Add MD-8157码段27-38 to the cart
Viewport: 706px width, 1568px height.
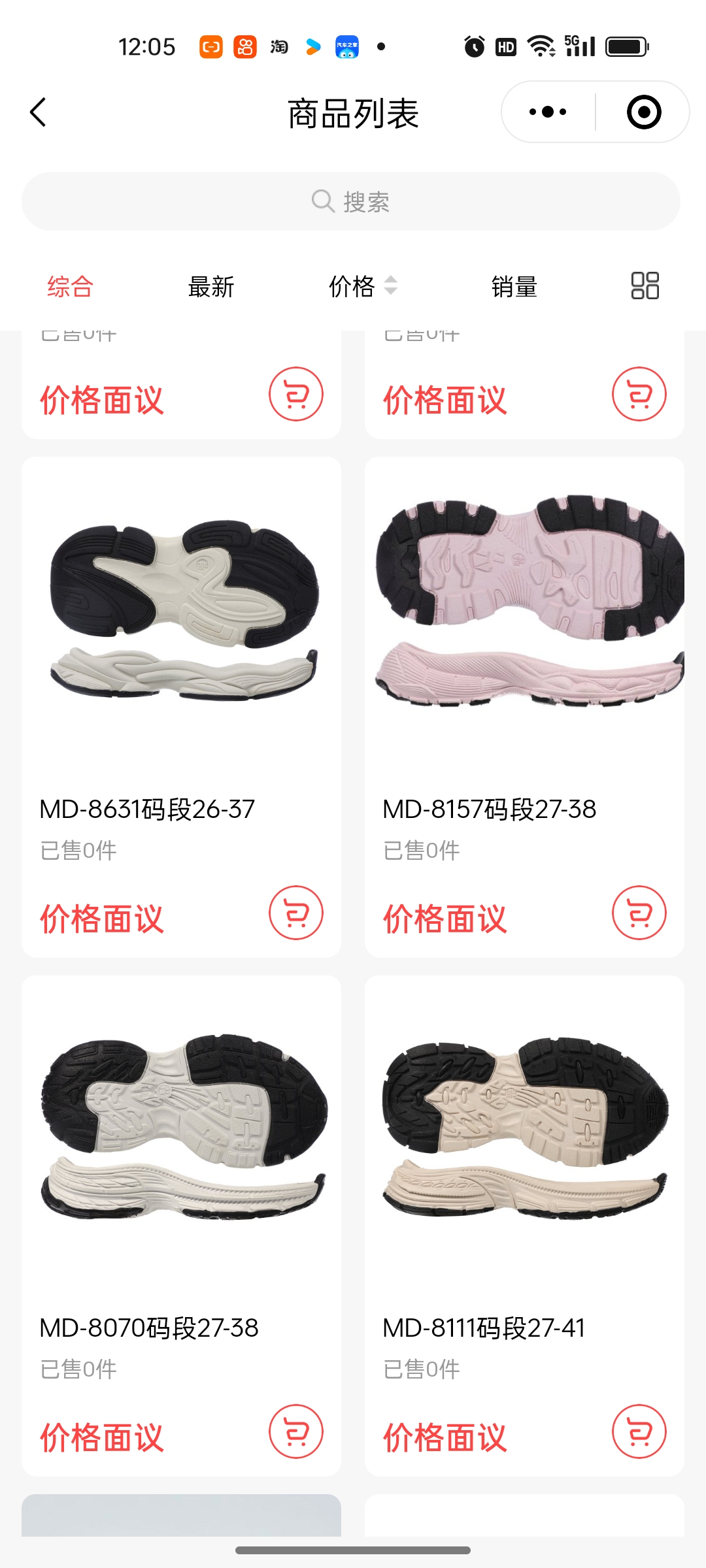click(639, 913)
